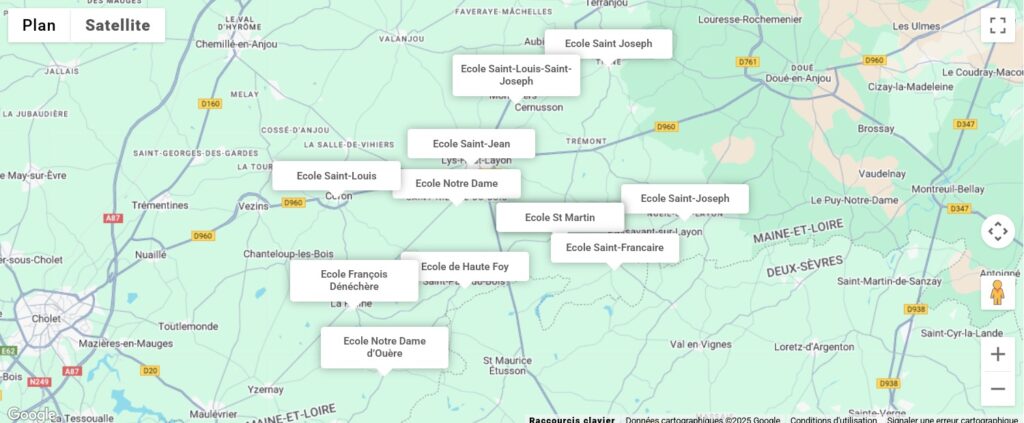This screenshot has height=423, width=1024.
Task: Zoom in on the map
Action: [997, 354]
